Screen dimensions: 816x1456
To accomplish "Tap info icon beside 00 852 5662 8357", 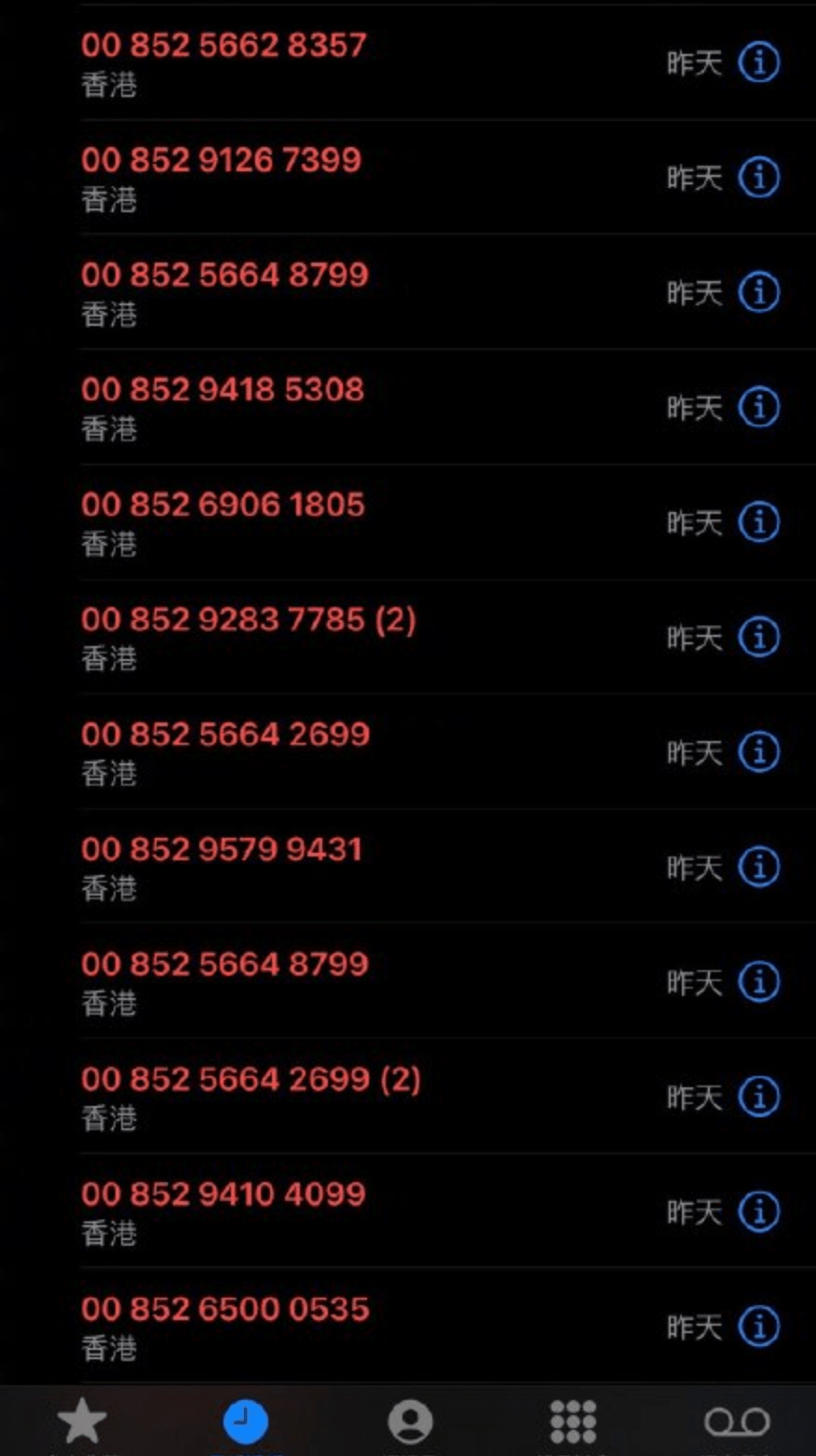I will click(758, 63).
